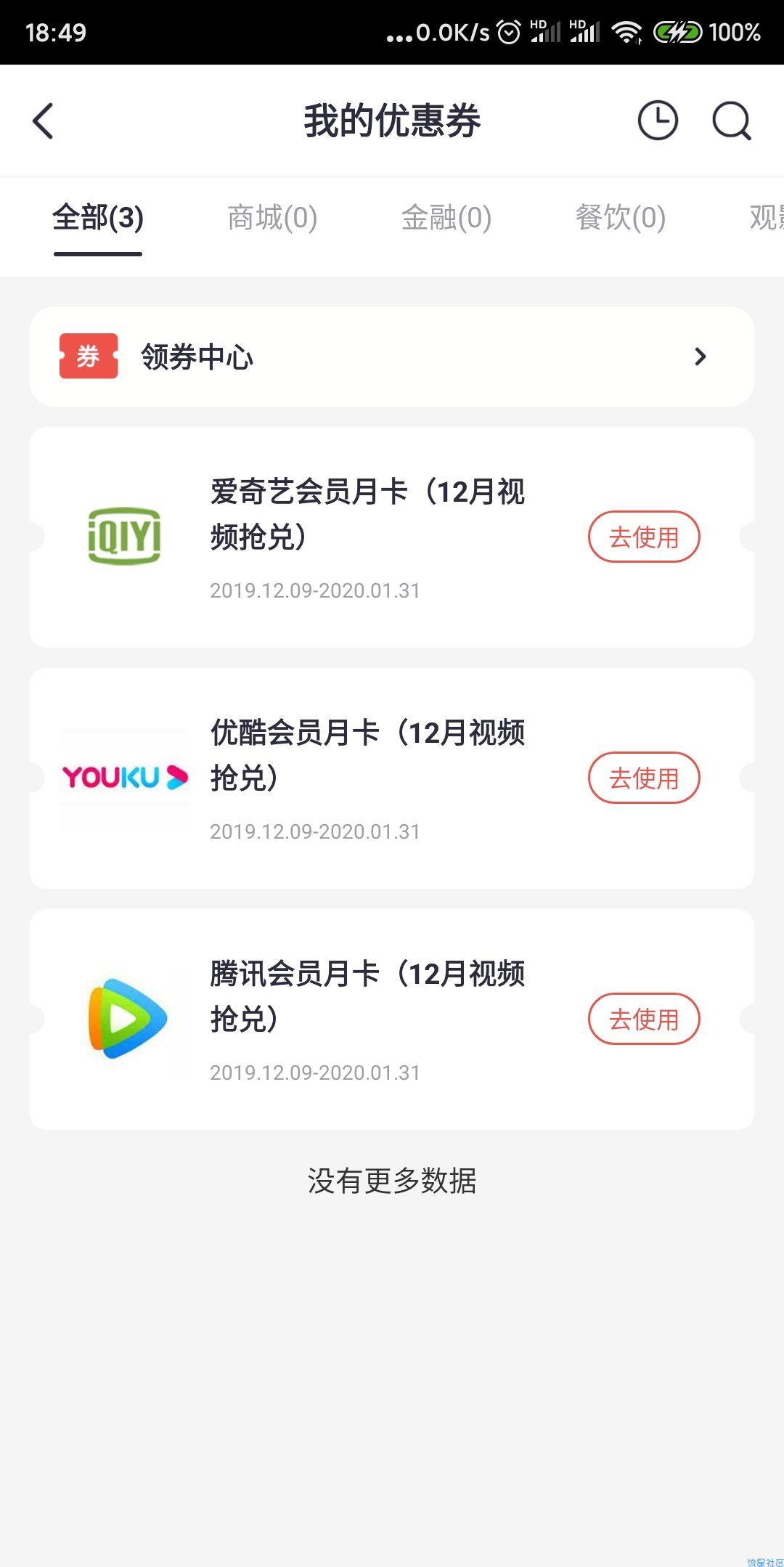Open the search magnifier icon
The height and width of the screenshot is (1567, 784).
[x=732, y=121]
